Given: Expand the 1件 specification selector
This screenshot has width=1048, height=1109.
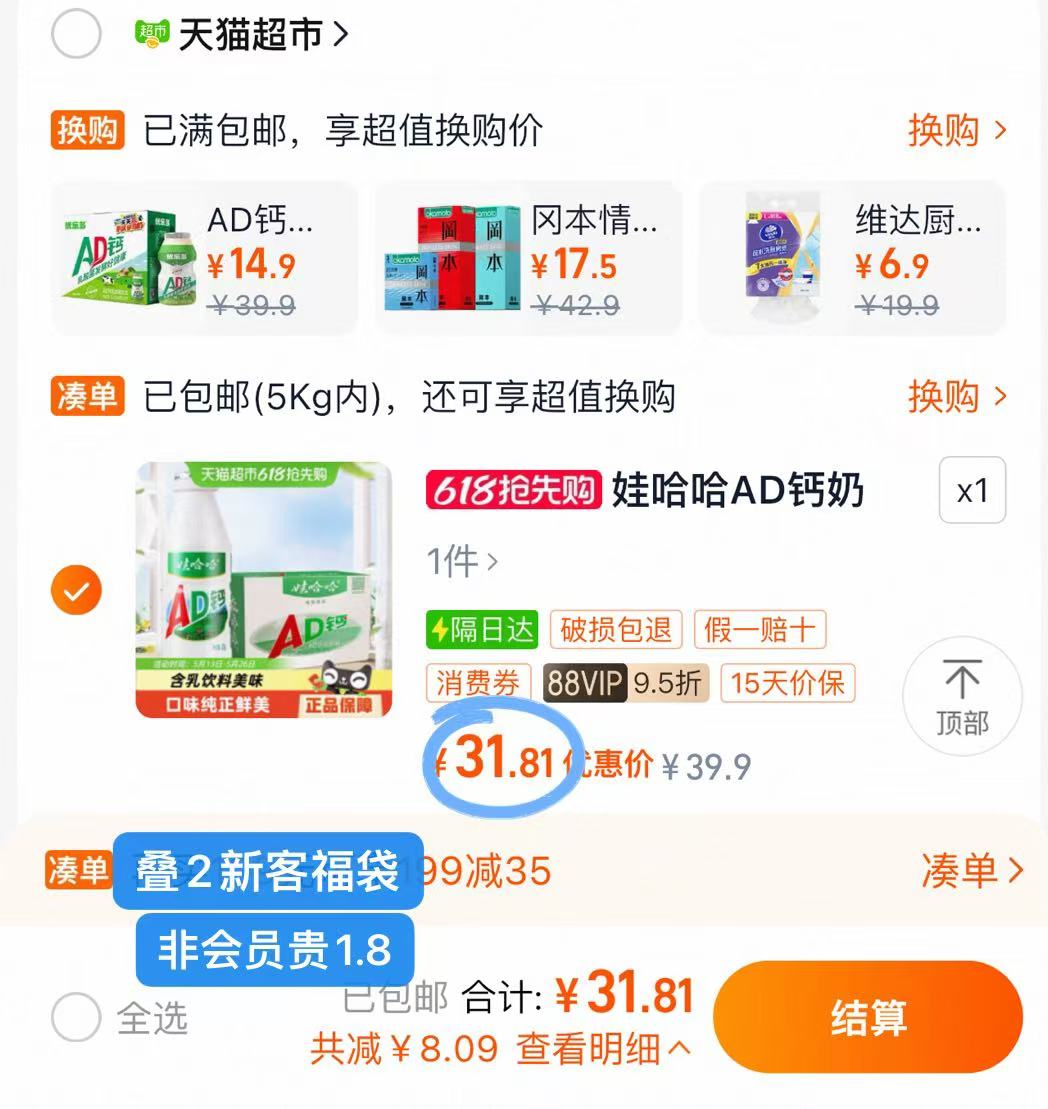Looking at the screenshot, I should 462,562.
